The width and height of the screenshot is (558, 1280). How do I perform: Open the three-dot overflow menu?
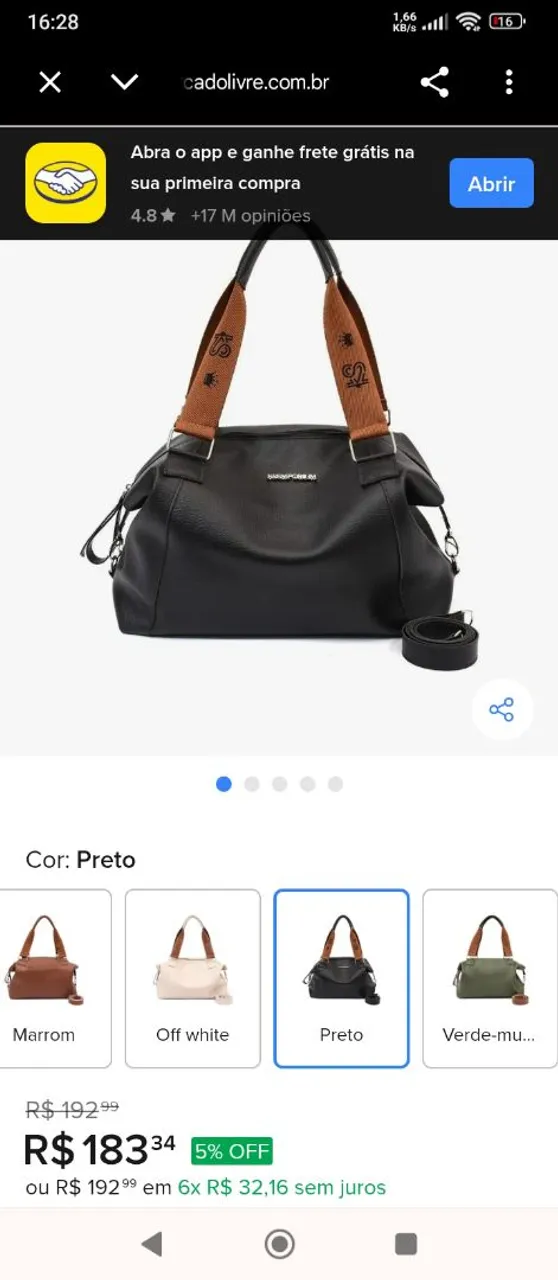509,82
